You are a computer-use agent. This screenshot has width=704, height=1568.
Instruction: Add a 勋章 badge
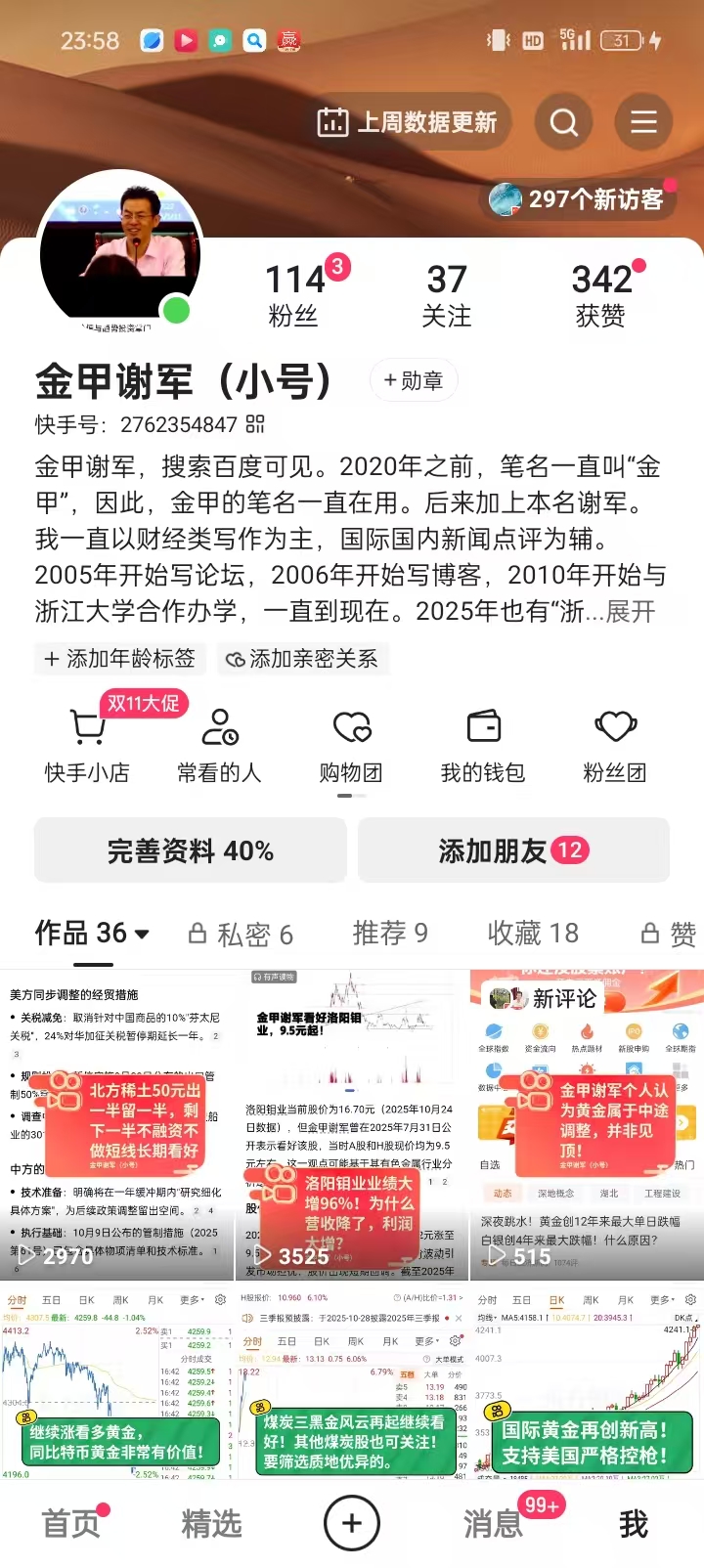[x=414, y=380]
